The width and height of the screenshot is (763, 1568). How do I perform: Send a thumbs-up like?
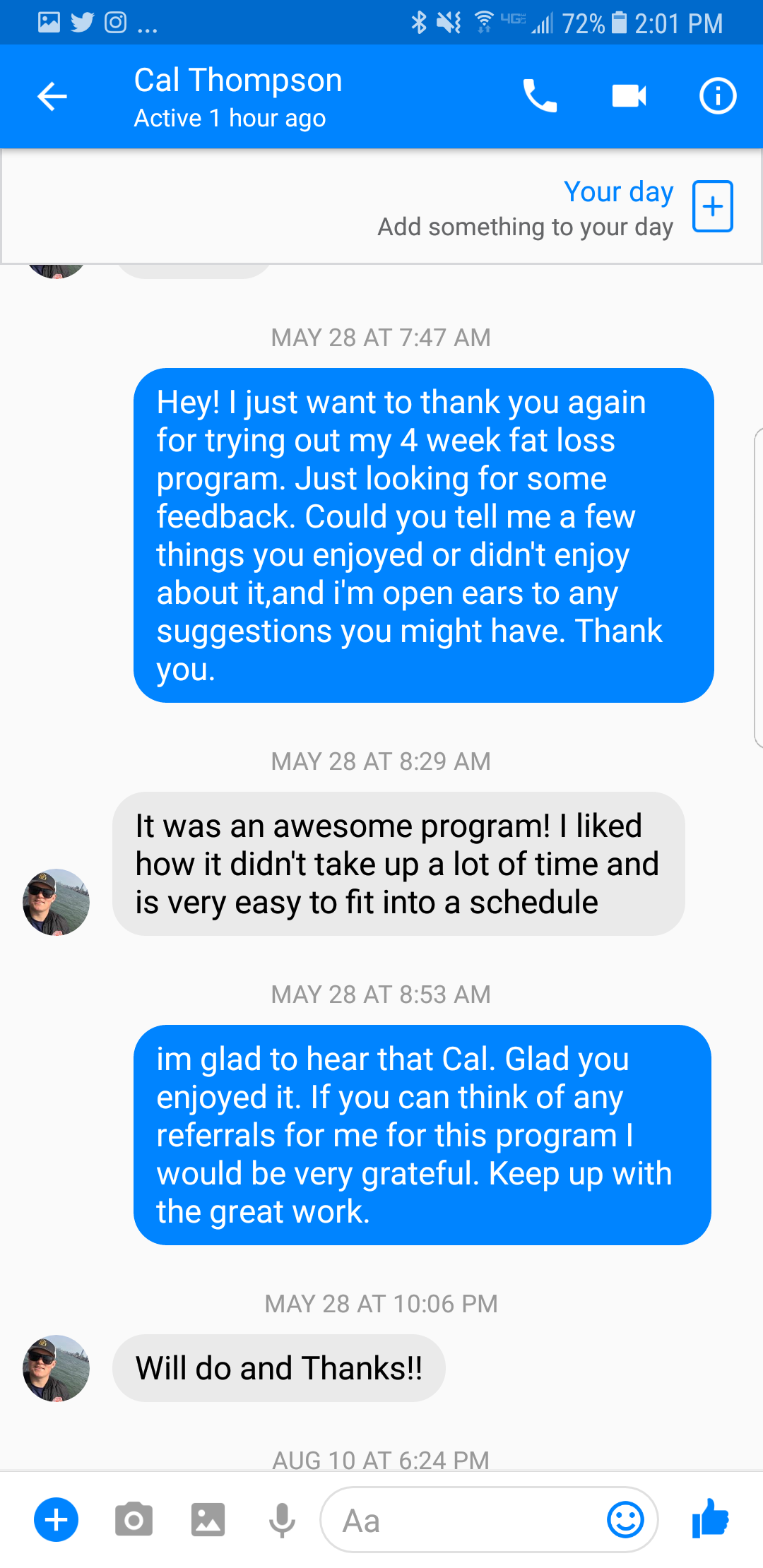[710, 1519]
